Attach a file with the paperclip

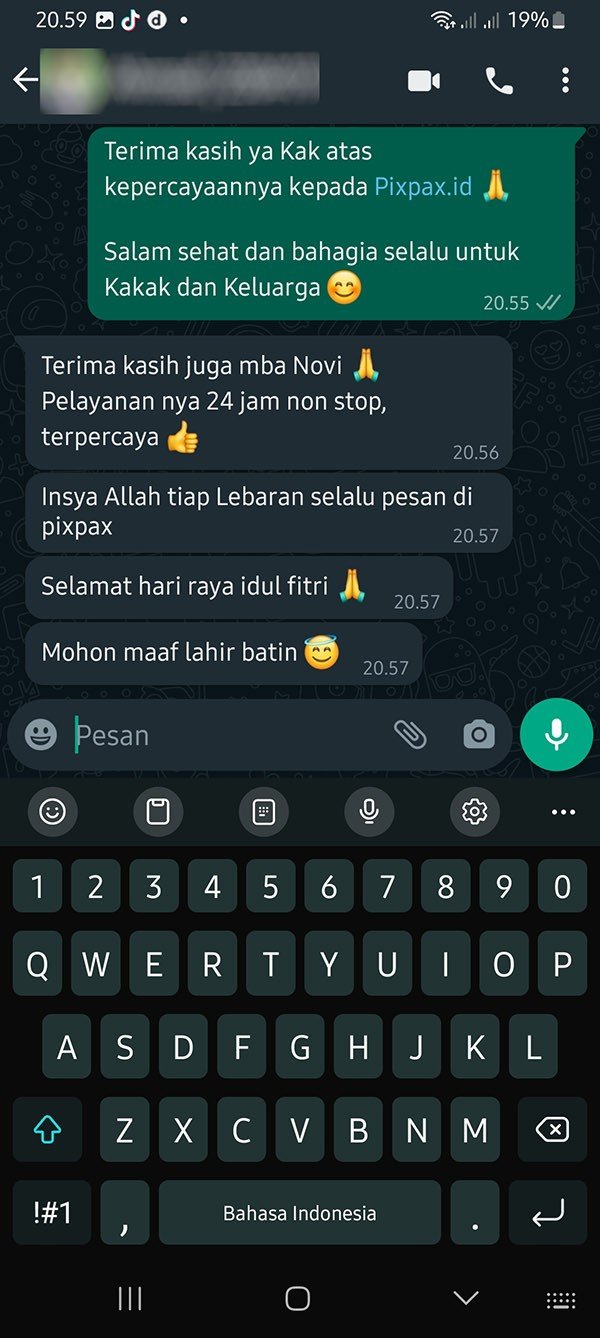pos(410,735)
